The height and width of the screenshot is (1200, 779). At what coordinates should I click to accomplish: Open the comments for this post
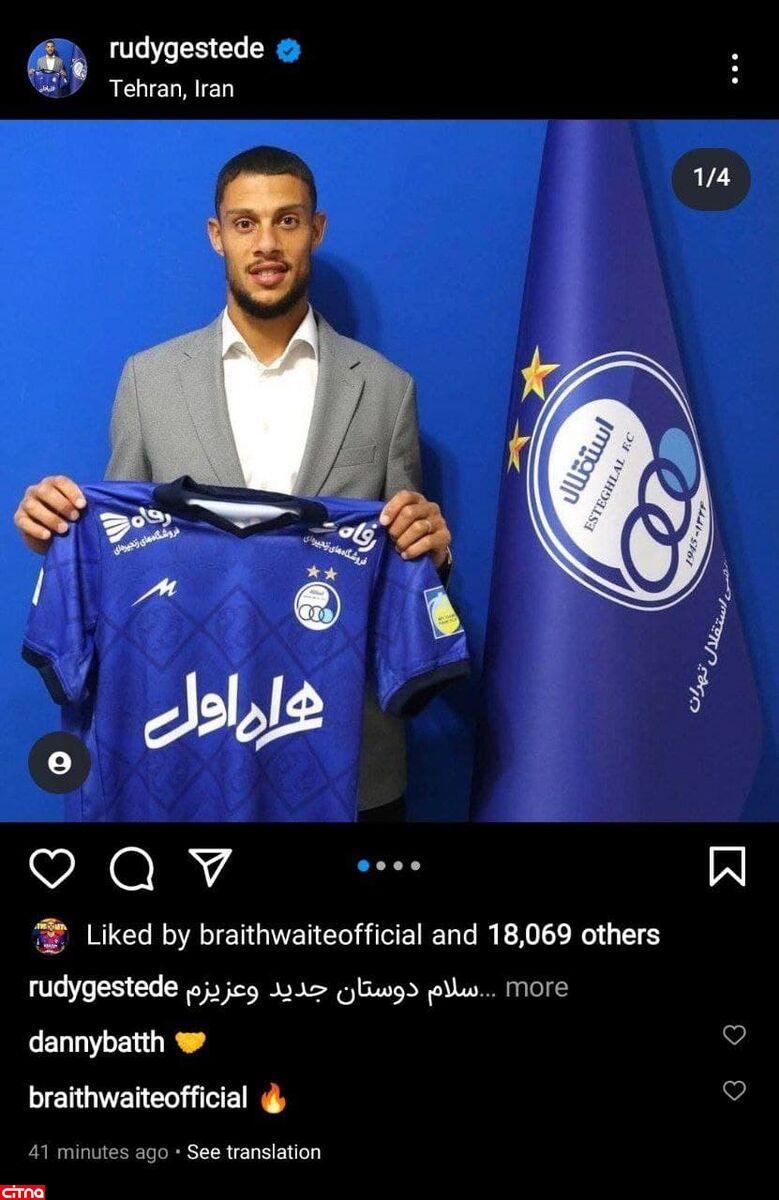point(131,868)
